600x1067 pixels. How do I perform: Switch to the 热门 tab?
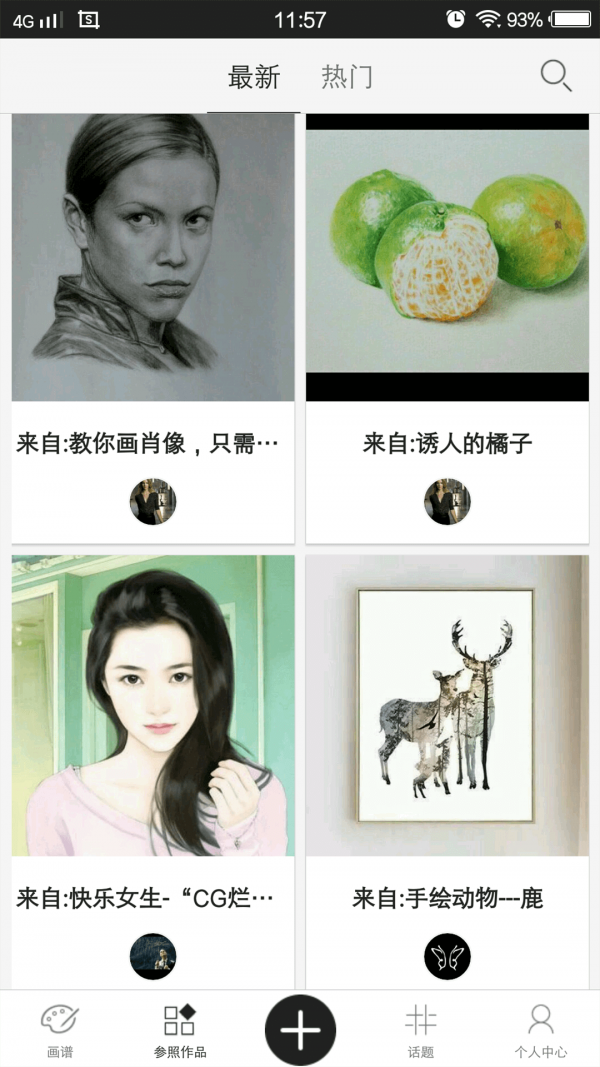346,77
